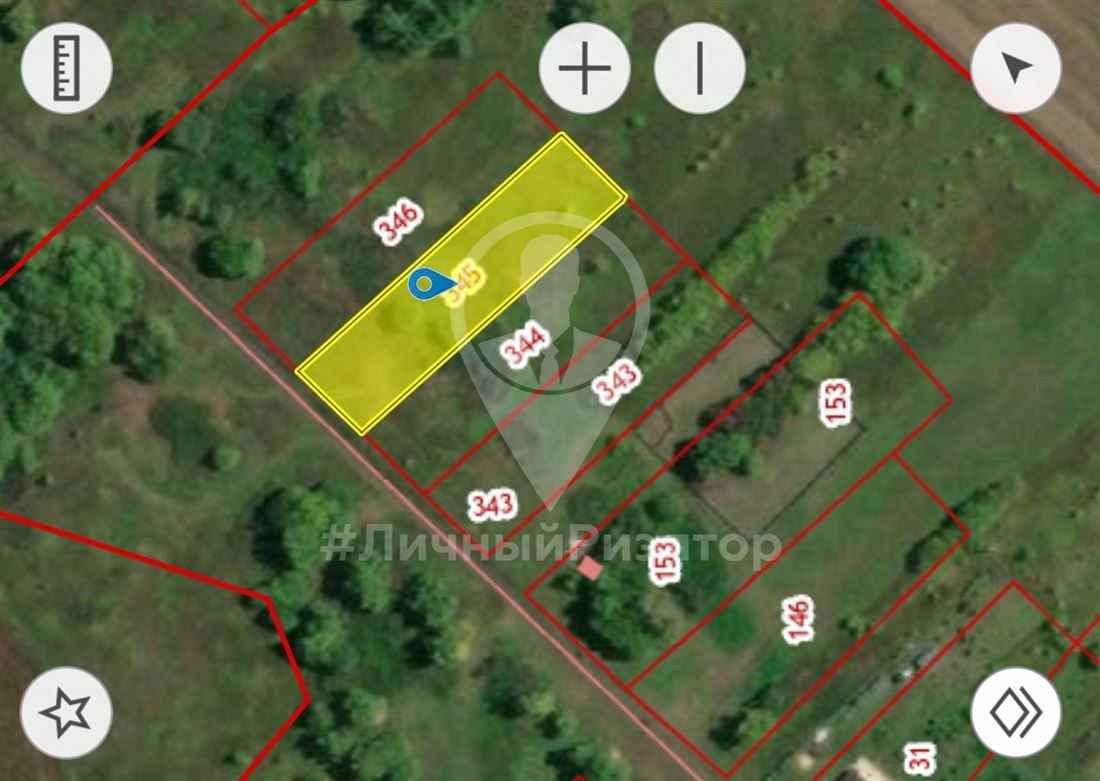Open the favorites star
The width and height of the screenshot is (1100, 781).
66,713
